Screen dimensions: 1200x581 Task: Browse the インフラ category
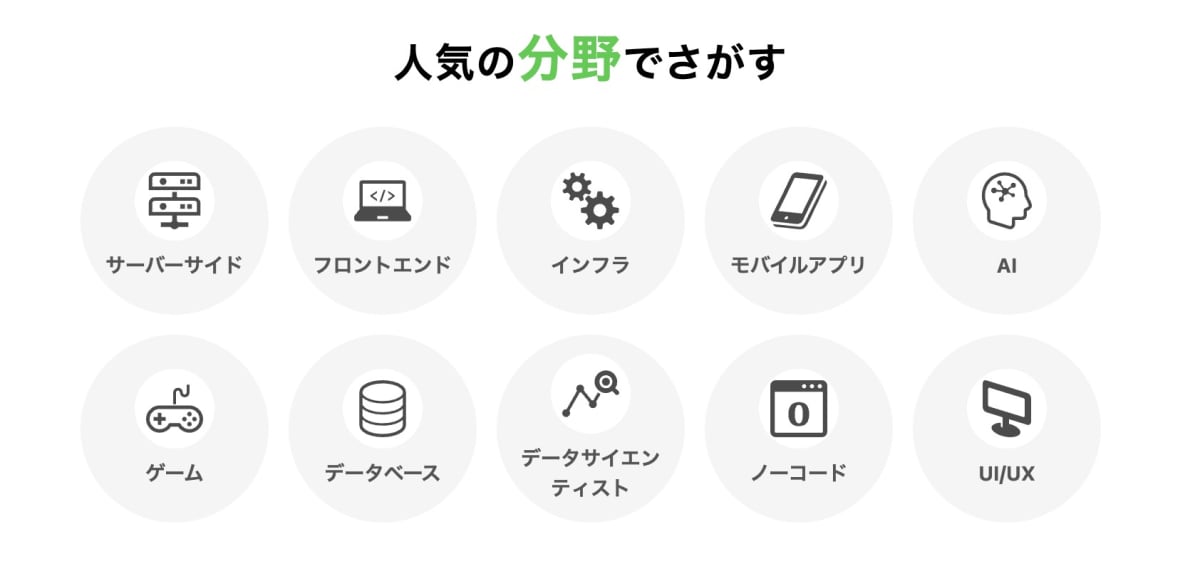590,221
